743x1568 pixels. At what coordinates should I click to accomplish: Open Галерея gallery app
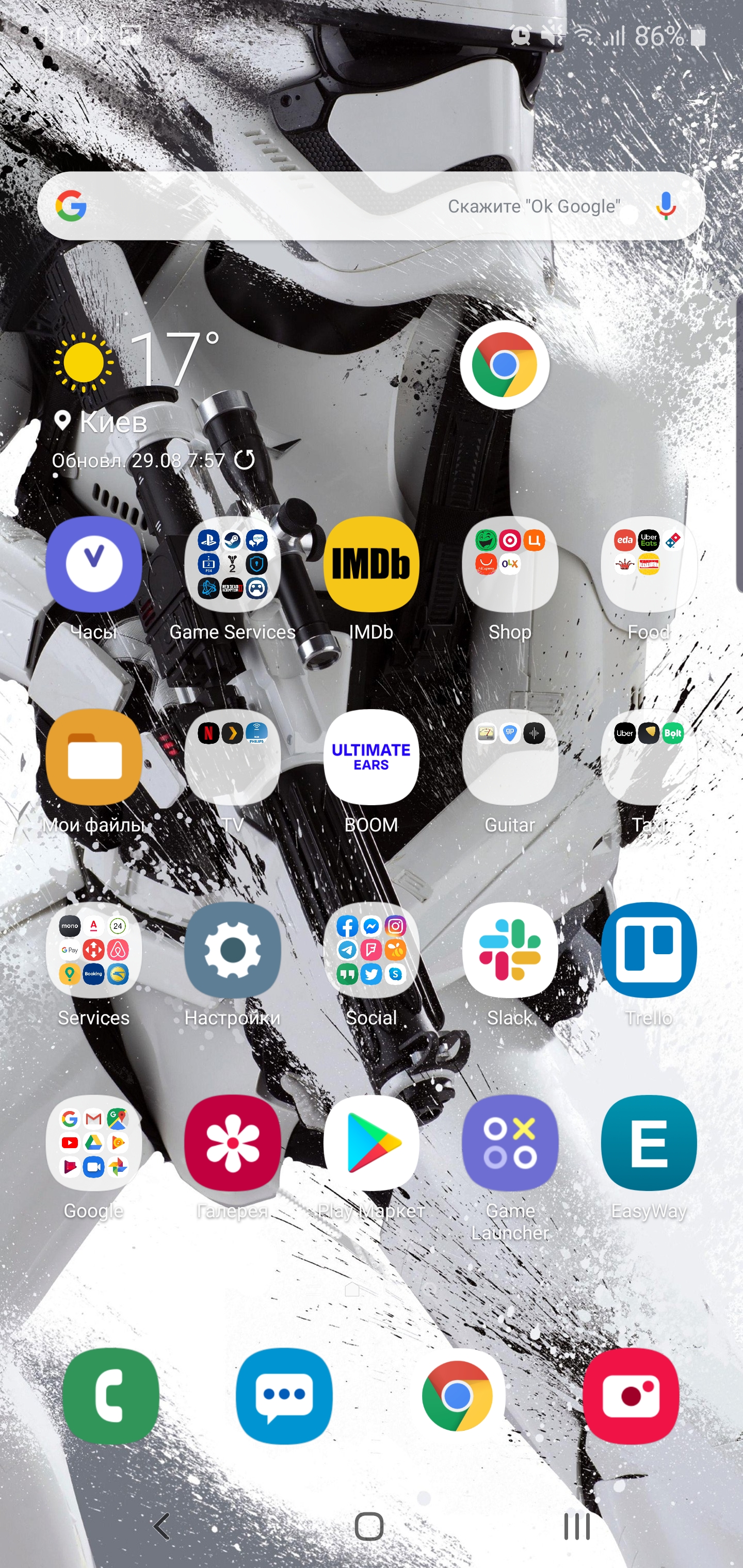[x=233, y=1142]
